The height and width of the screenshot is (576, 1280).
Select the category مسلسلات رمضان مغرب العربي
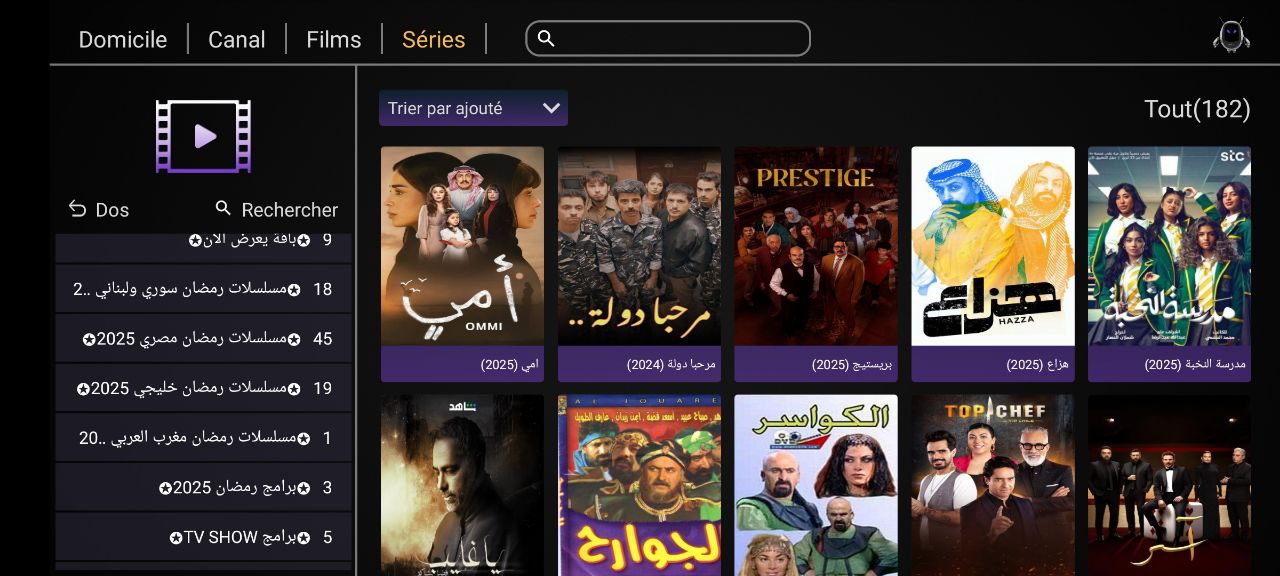[x=204, y=438]
